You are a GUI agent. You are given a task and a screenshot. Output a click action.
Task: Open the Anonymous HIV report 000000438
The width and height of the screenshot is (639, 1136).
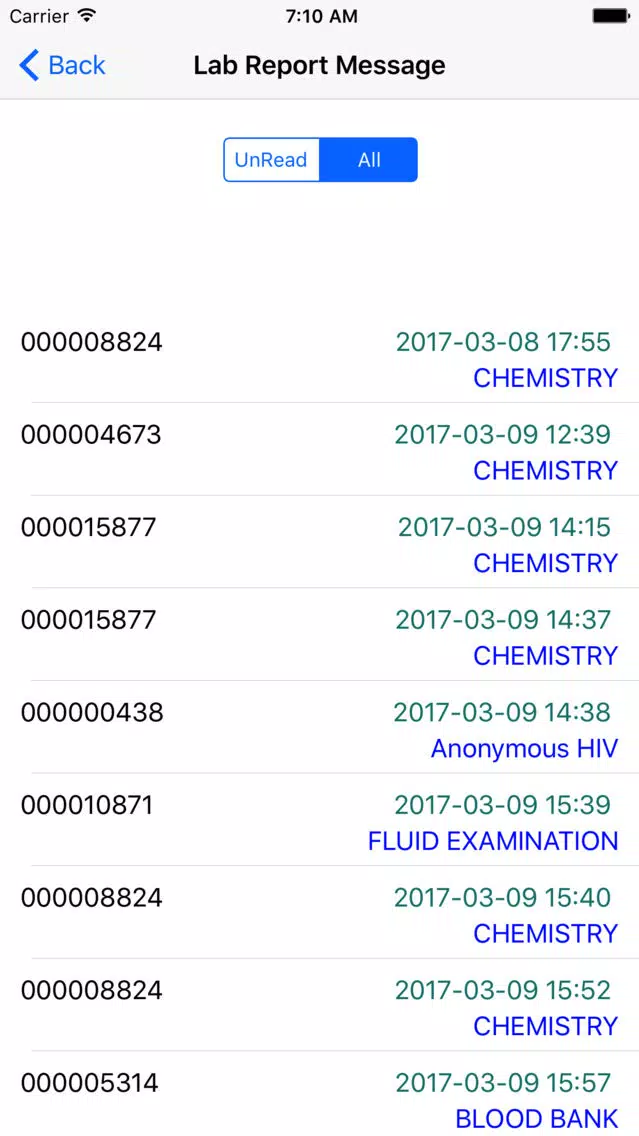pyautogui.click(x=320, y=727)
